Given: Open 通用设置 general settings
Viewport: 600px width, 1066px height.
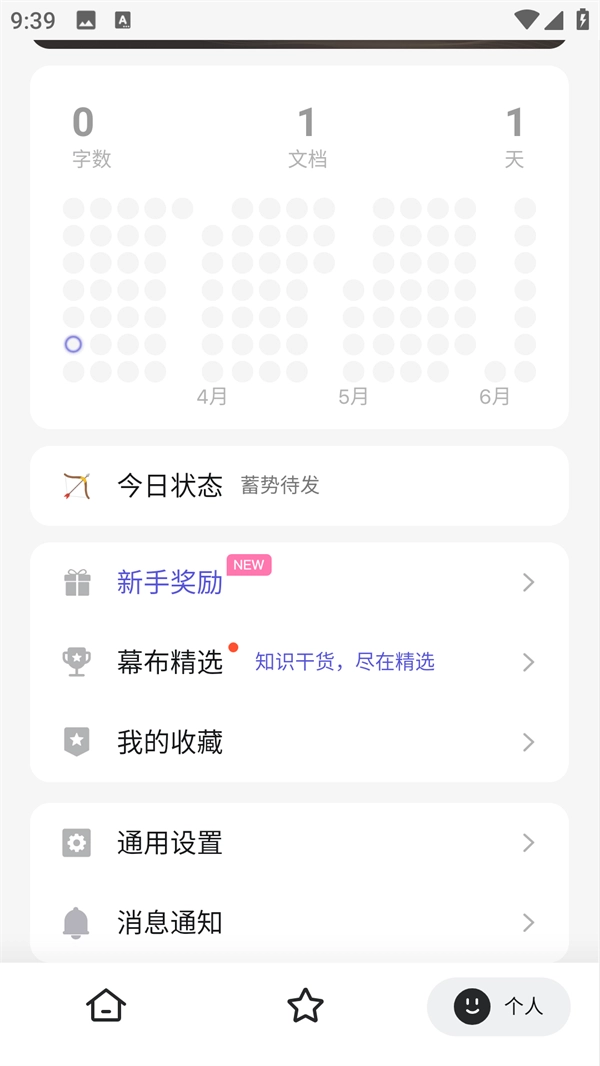Looking at the screenshot, I should (x=299, y=843).
